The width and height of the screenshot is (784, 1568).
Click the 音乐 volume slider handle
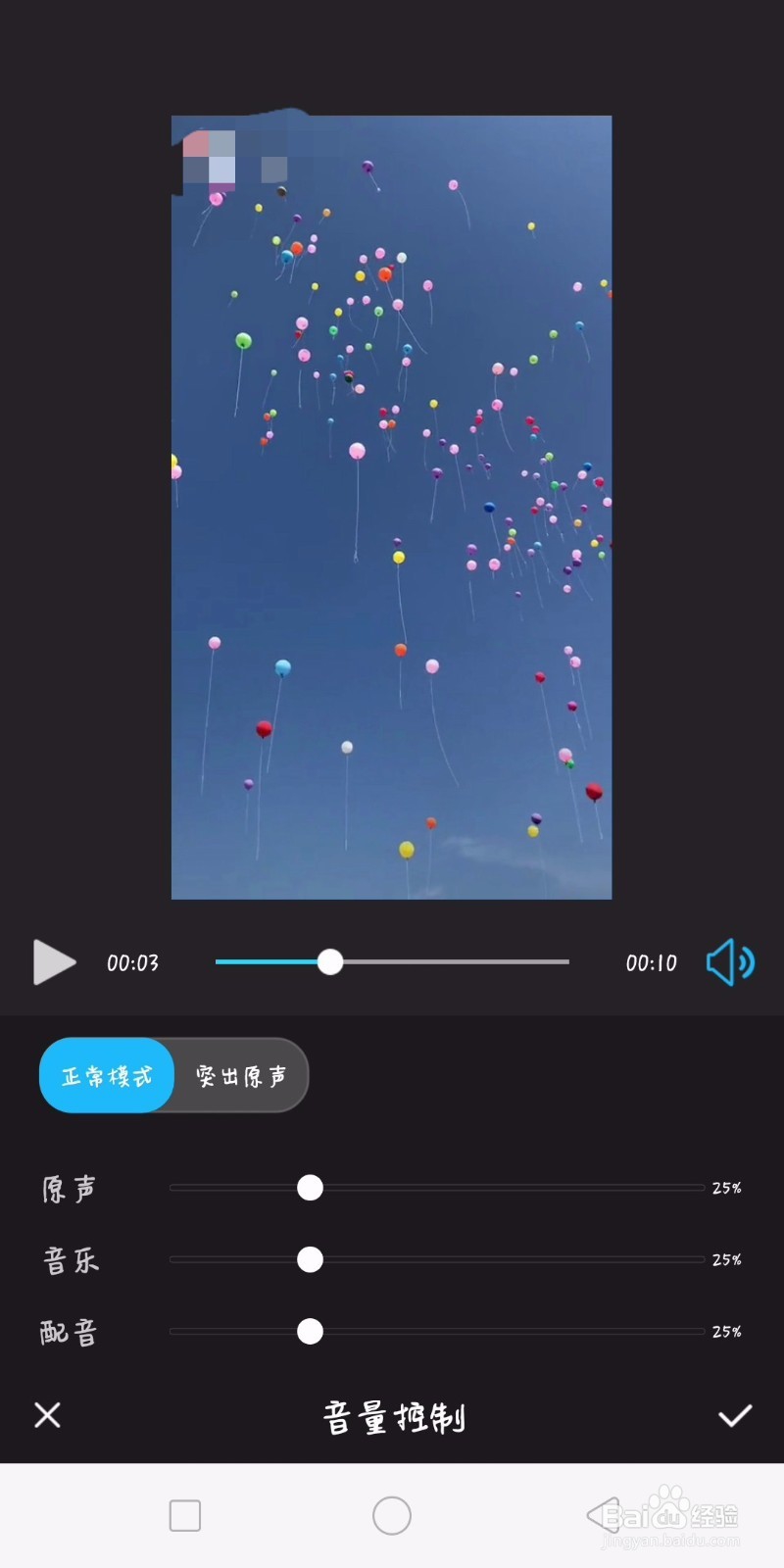[311, 1259]
